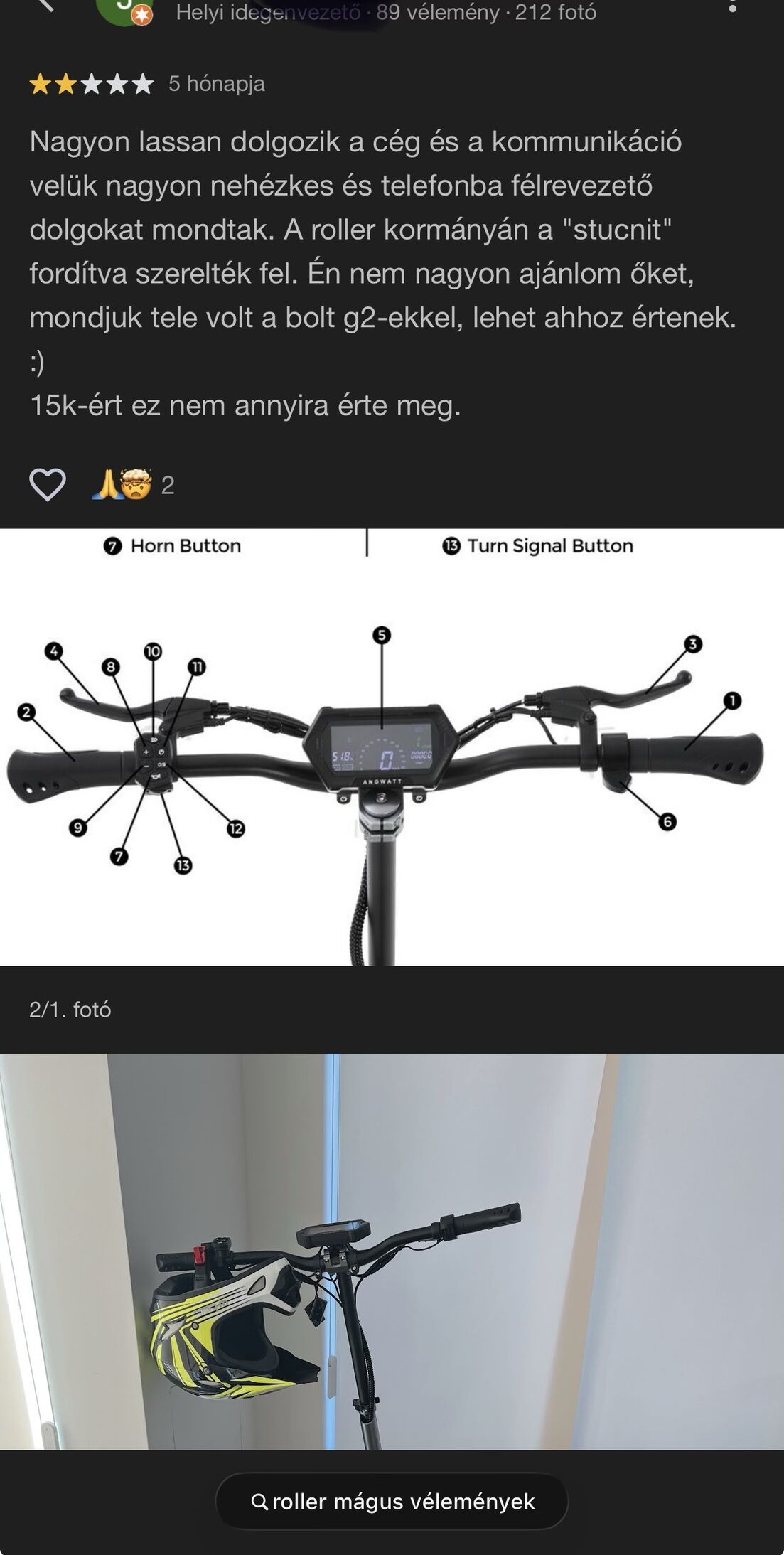Go back with the top-left arrow
This screenshot has width=784, height=1555.
tap(44, 6)
